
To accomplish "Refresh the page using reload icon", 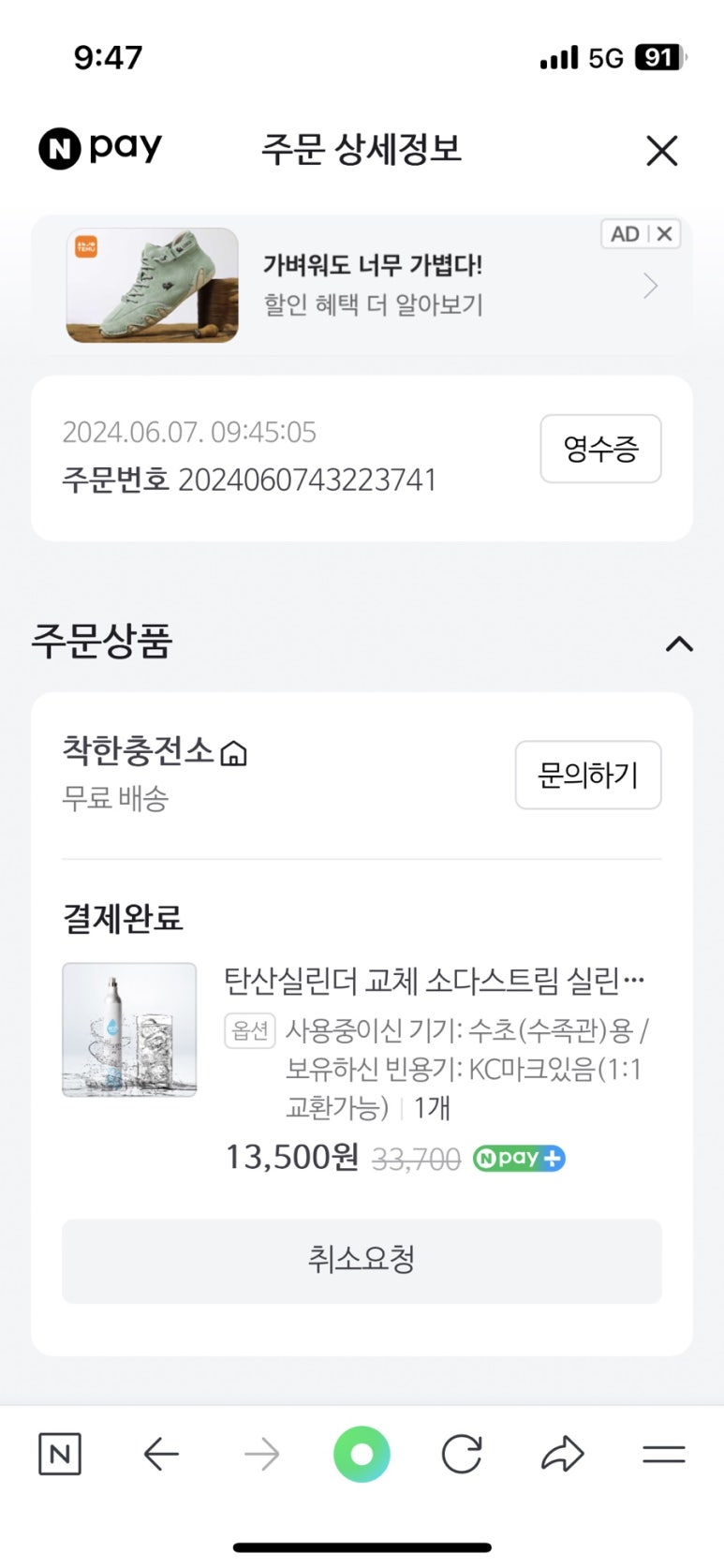I will click(461, 1454).
